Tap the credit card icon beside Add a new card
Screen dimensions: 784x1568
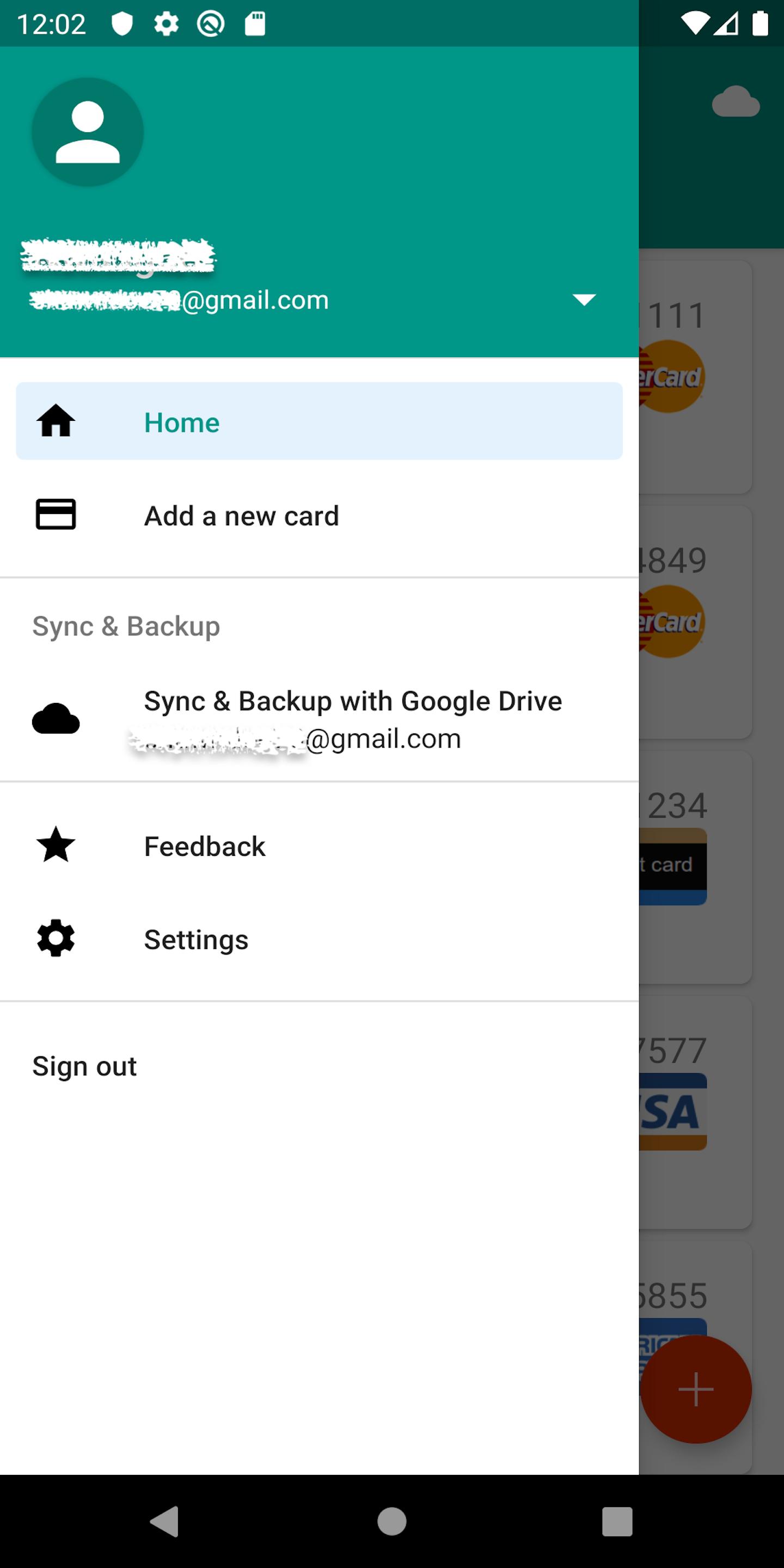coord(56,514)
